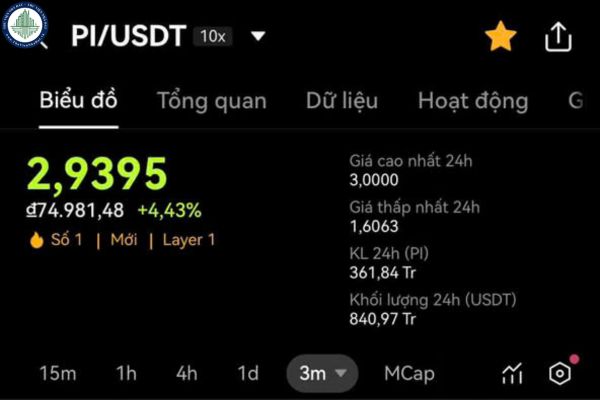This screenshot has width=600, height=400.
Task: Expand the 3m interval dropdown
Action: [322, 373]
